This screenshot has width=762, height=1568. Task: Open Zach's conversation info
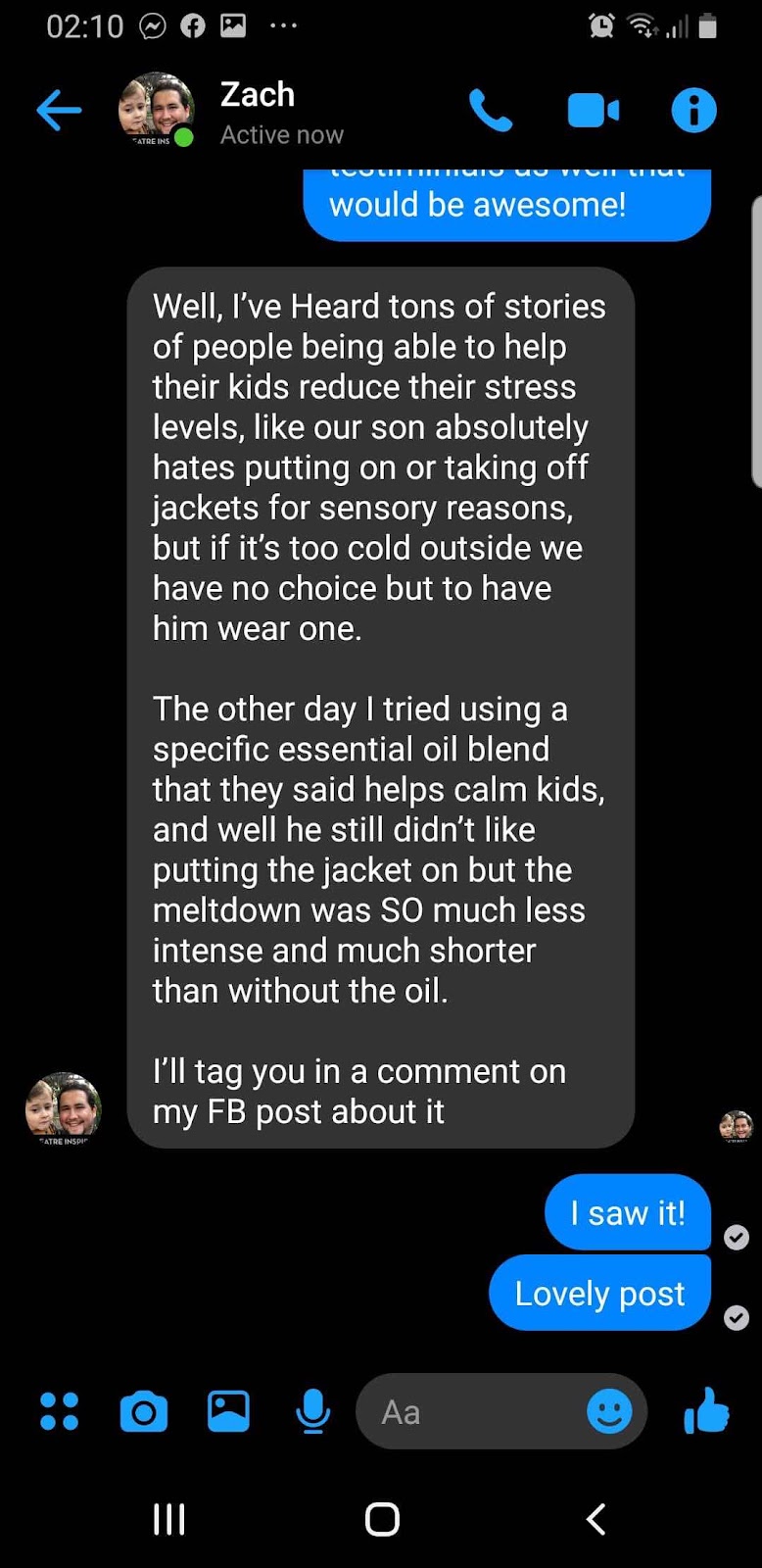click(693, 110)
